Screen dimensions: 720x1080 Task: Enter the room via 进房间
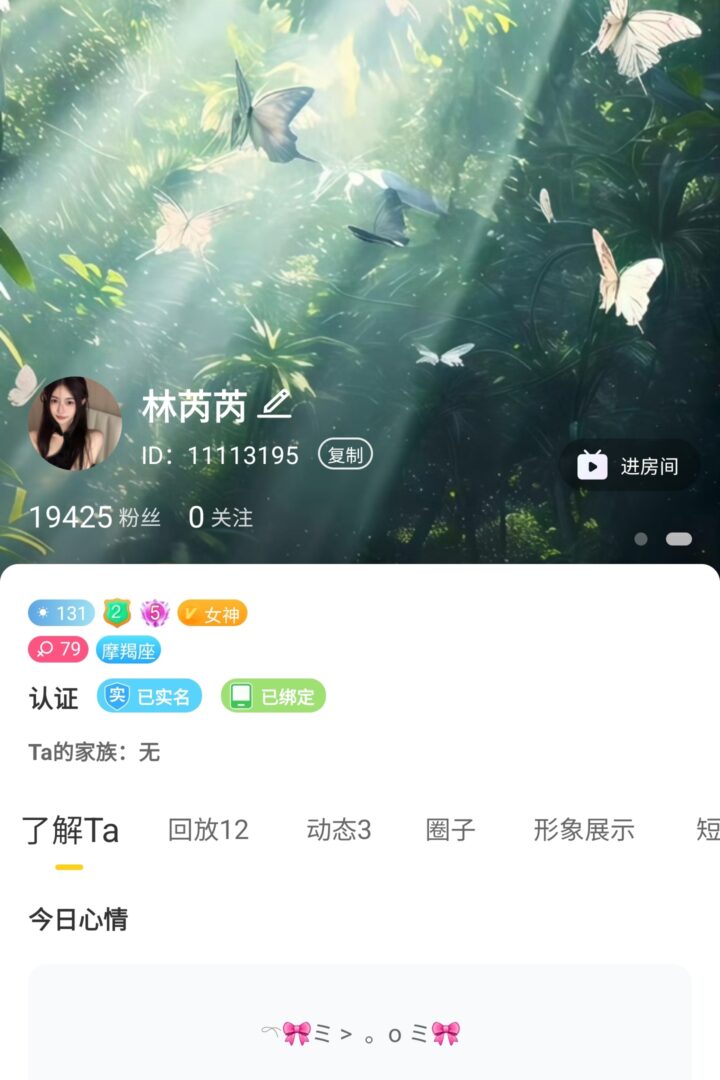(630, 466)
